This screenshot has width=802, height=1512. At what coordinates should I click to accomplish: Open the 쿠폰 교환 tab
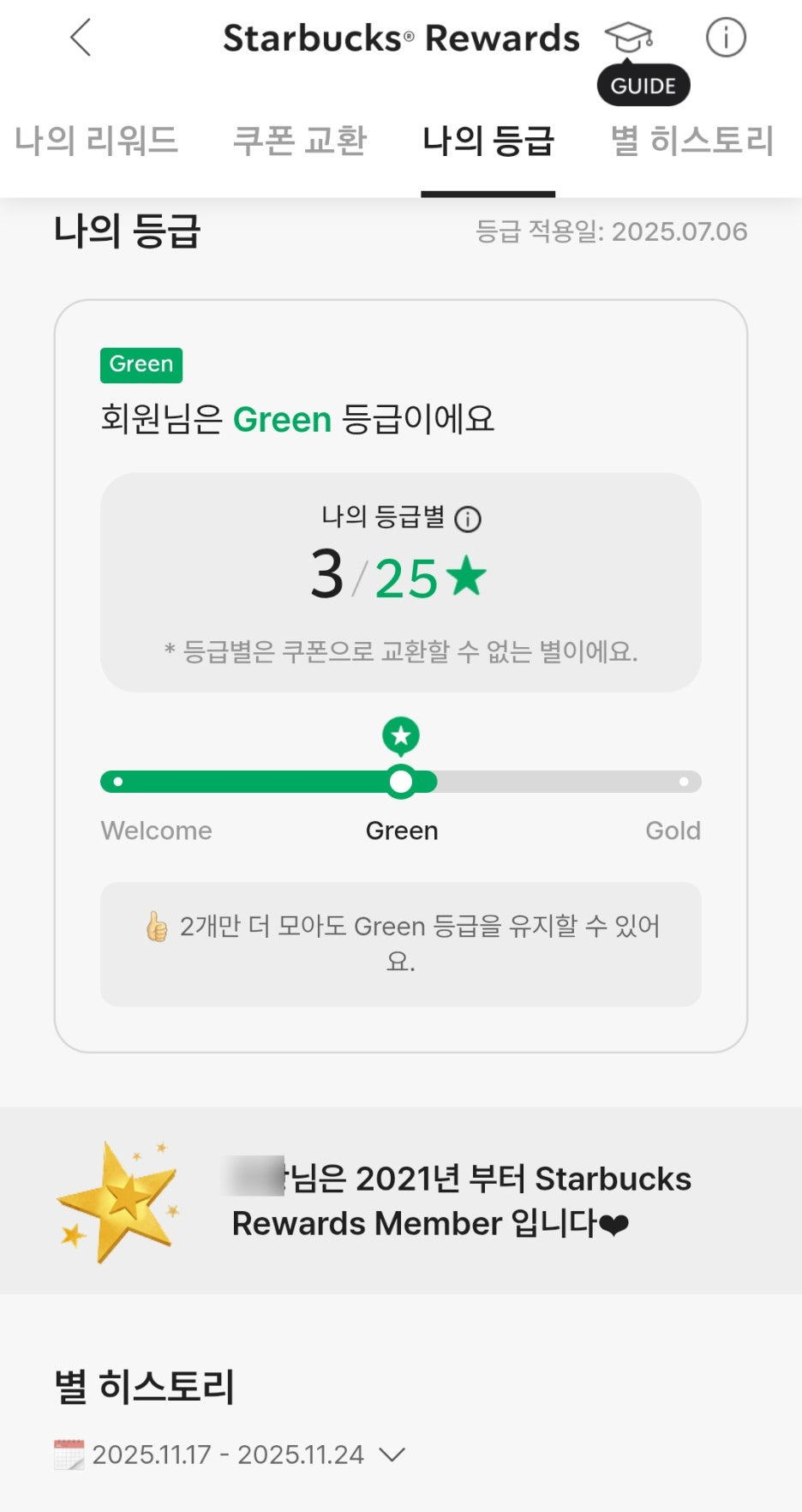(303, 141)
